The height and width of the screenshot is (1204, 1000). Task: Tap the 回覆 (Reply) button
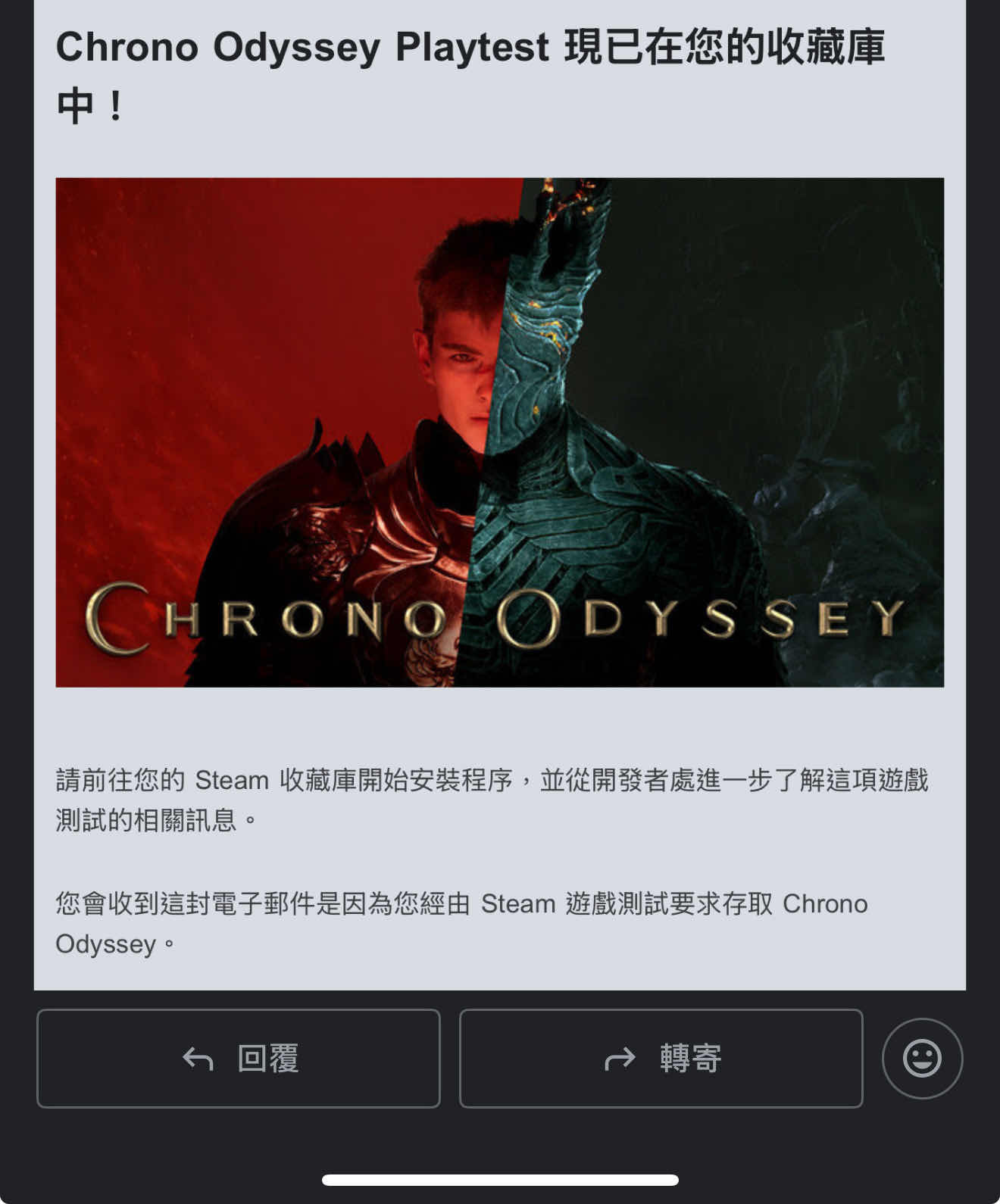238,1058
